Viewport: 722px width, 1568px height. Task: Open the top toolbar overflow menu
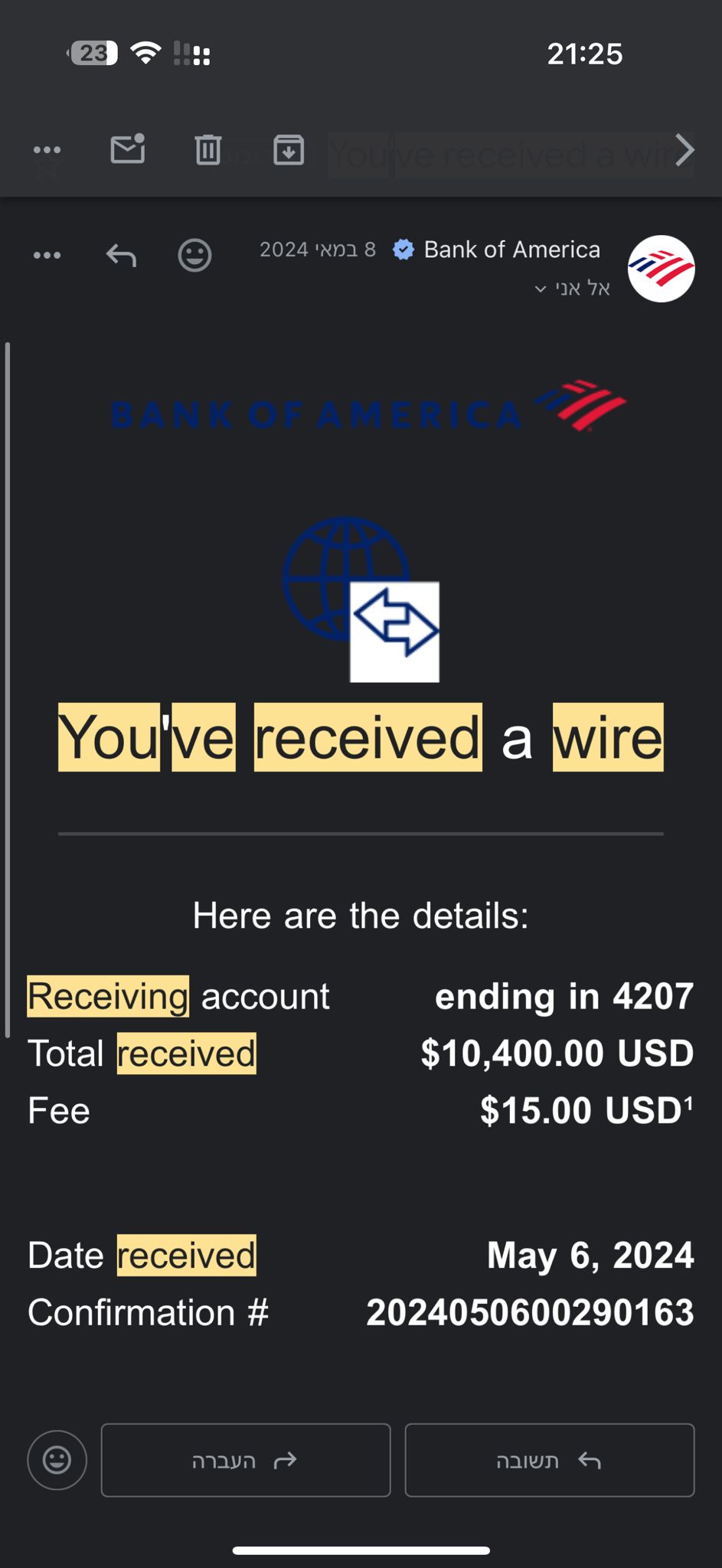pyautogui.click(x=47, y=150)
